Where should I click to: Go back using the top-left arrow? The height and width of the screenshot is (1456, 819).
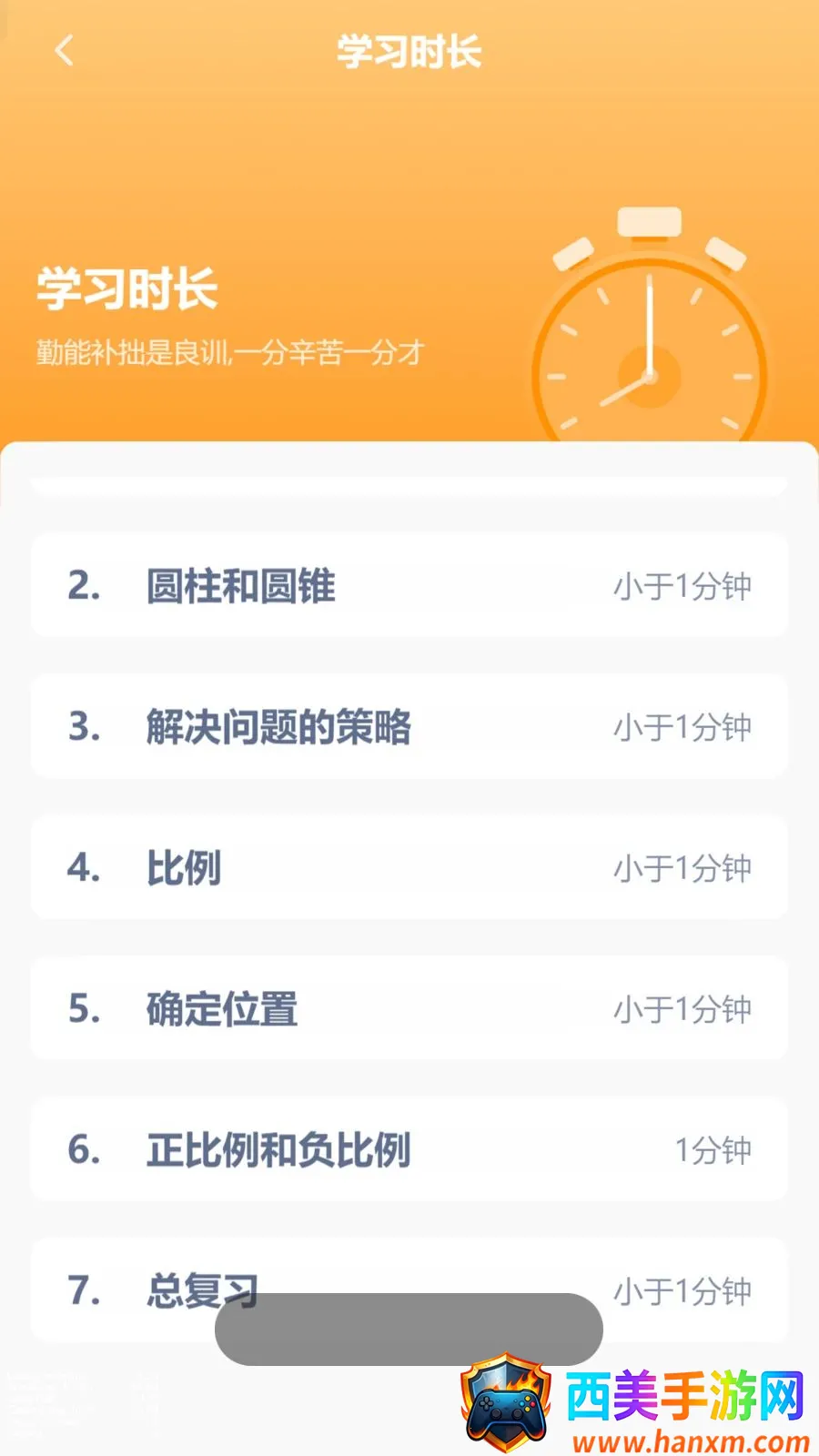pos(64,51)
